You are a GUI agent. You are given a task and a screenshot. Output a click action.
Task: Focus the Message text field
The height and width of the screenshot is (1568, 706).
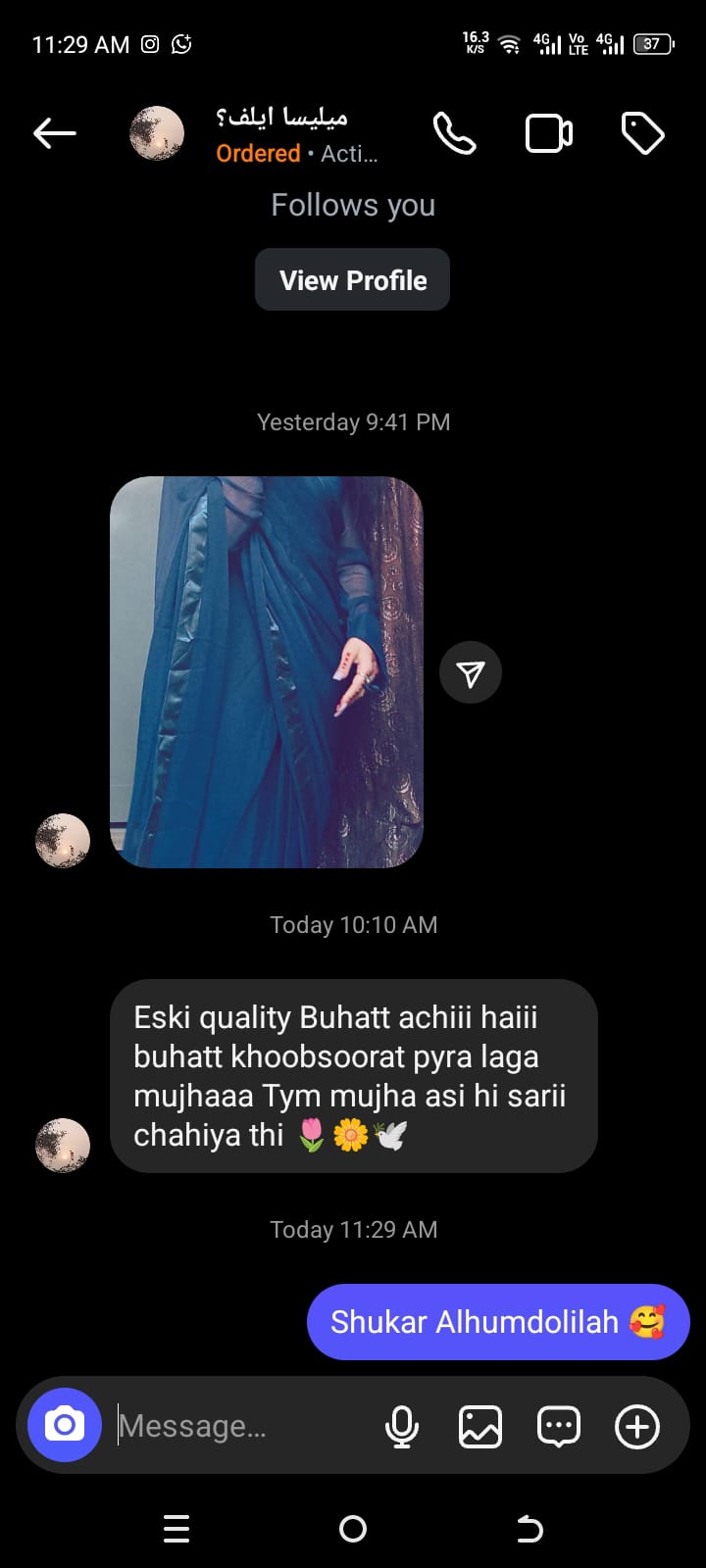(x=235, y=1426)
